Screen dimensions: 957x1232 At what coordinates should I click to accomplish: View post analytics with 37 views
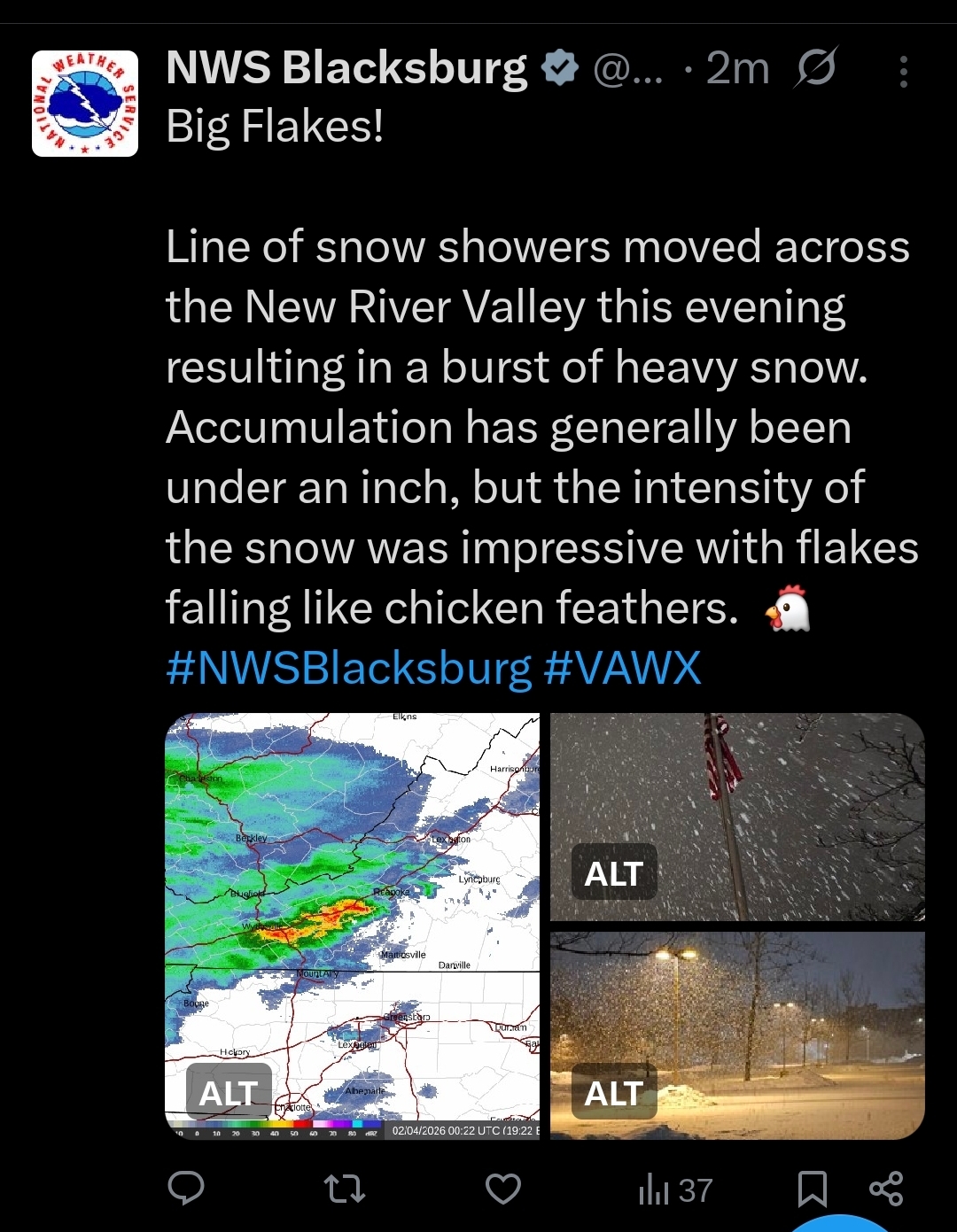(x=675, y=1190)
